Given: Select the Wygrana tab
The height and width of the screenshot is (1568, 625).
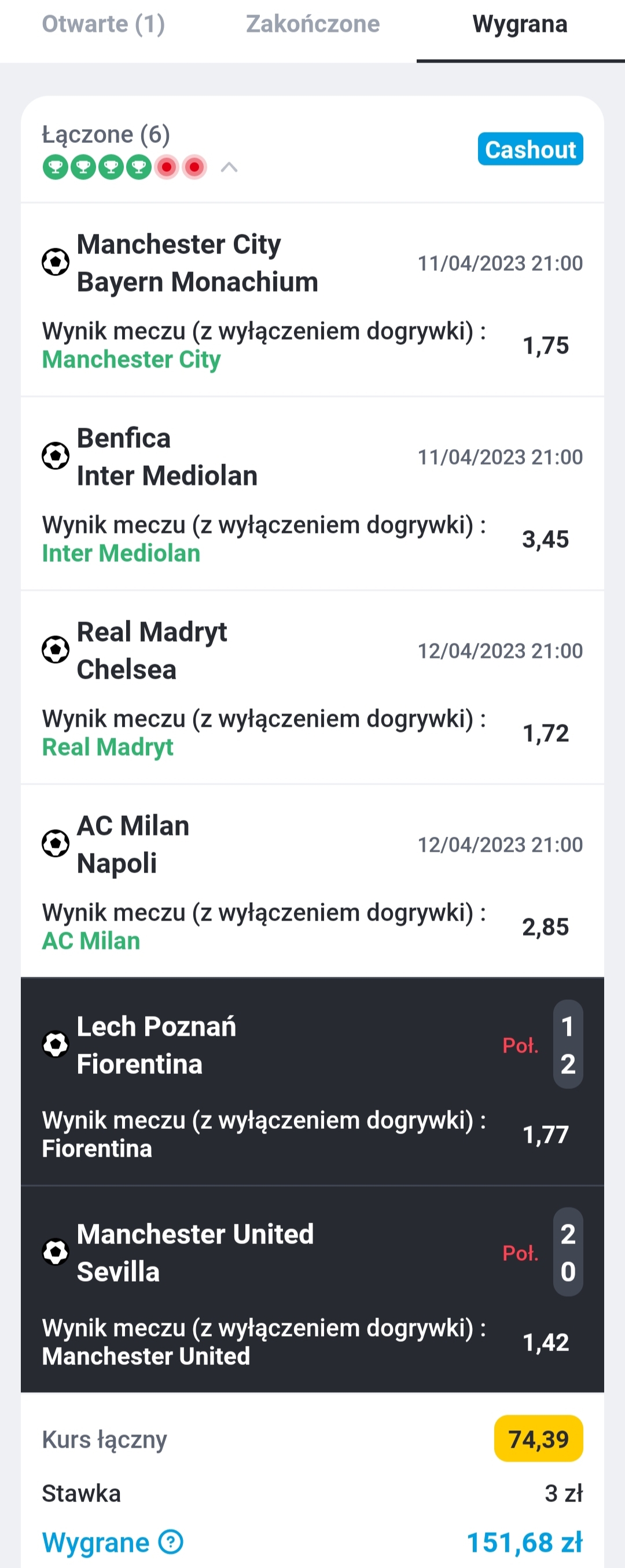Looking at the screenshot, I should coord(520,24).
